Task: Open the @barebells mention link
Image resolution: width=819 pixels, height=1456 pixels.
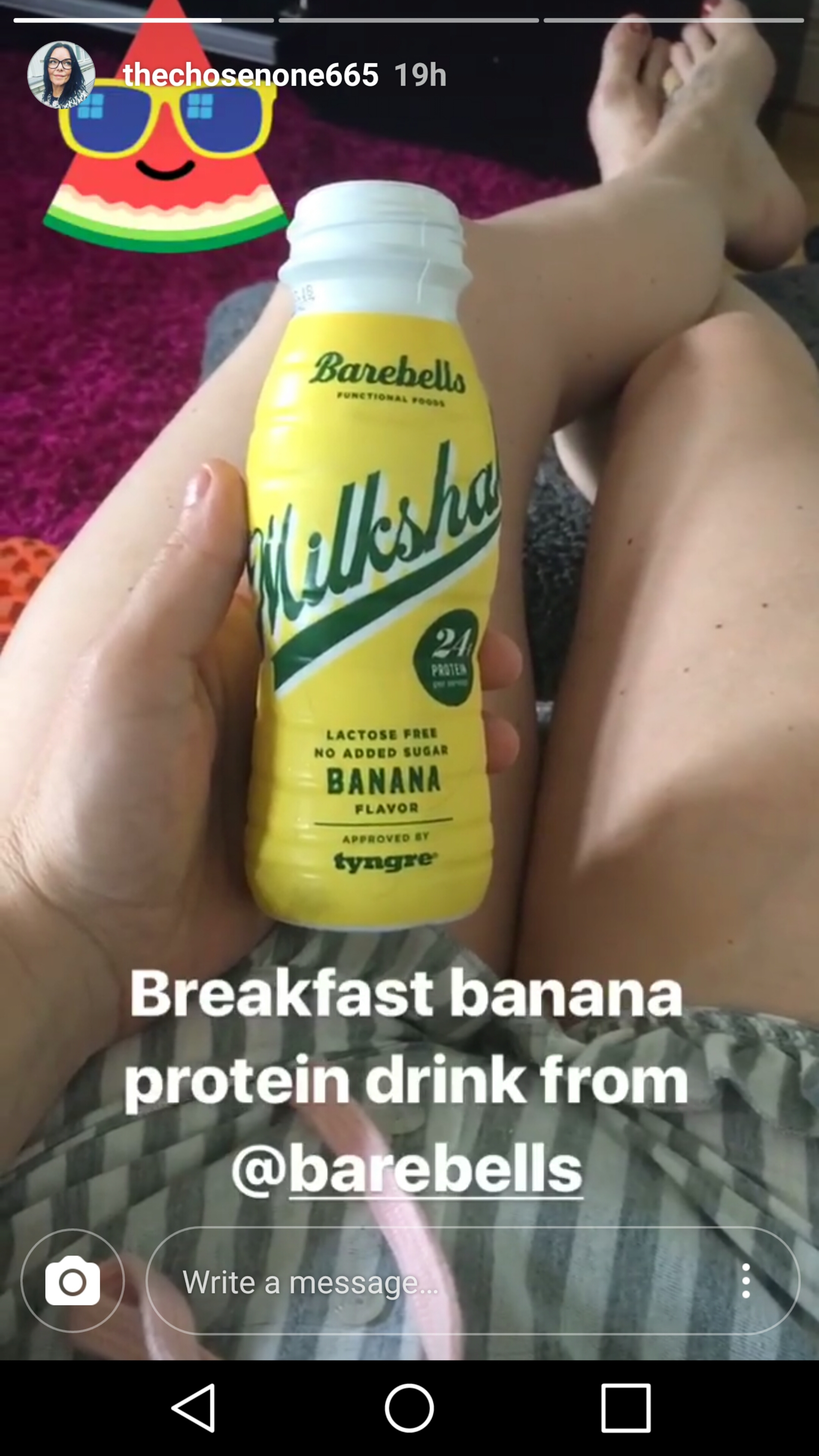Action: point(407,1169)
